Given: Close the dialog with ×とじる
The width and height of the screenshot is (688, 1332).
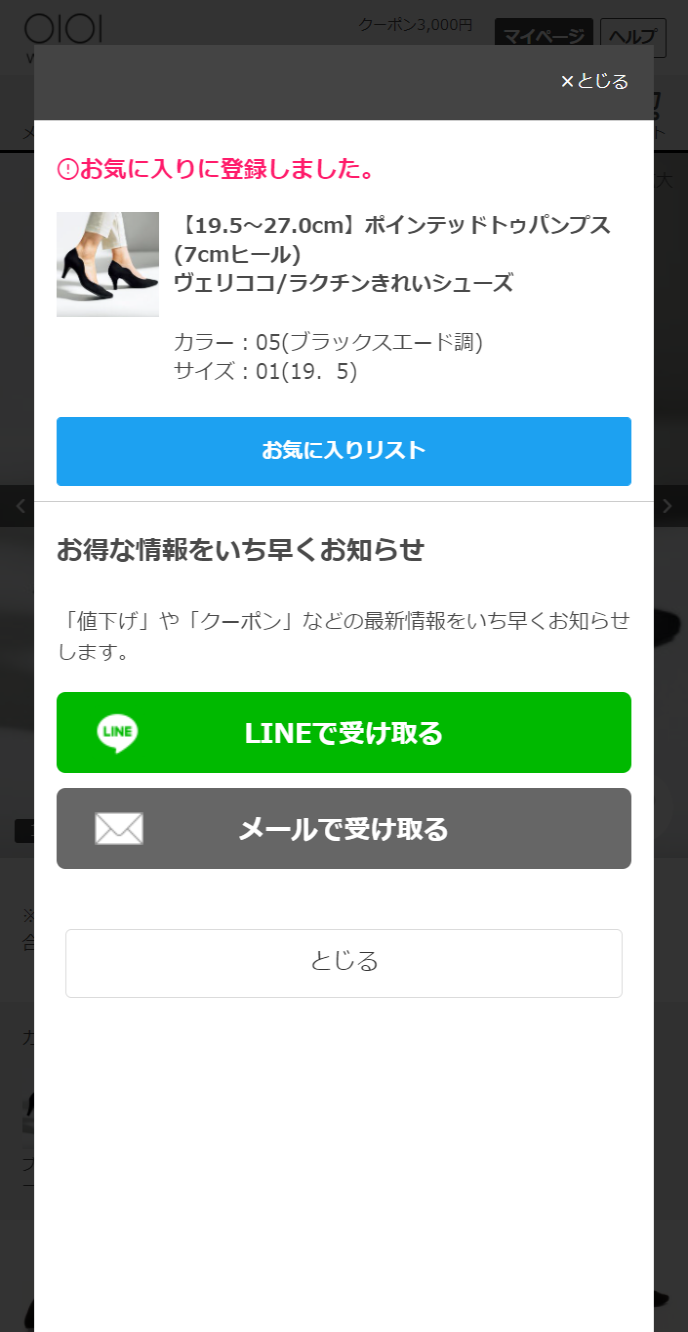Looking at the screenshot, I should (595, 82).
